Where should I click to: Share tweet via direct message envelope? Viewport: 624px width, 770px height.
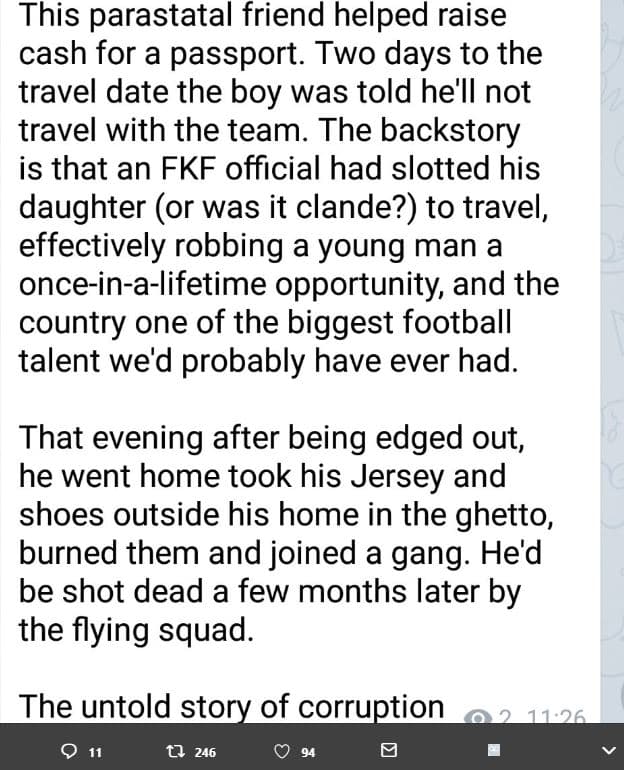tap(390, 751)
